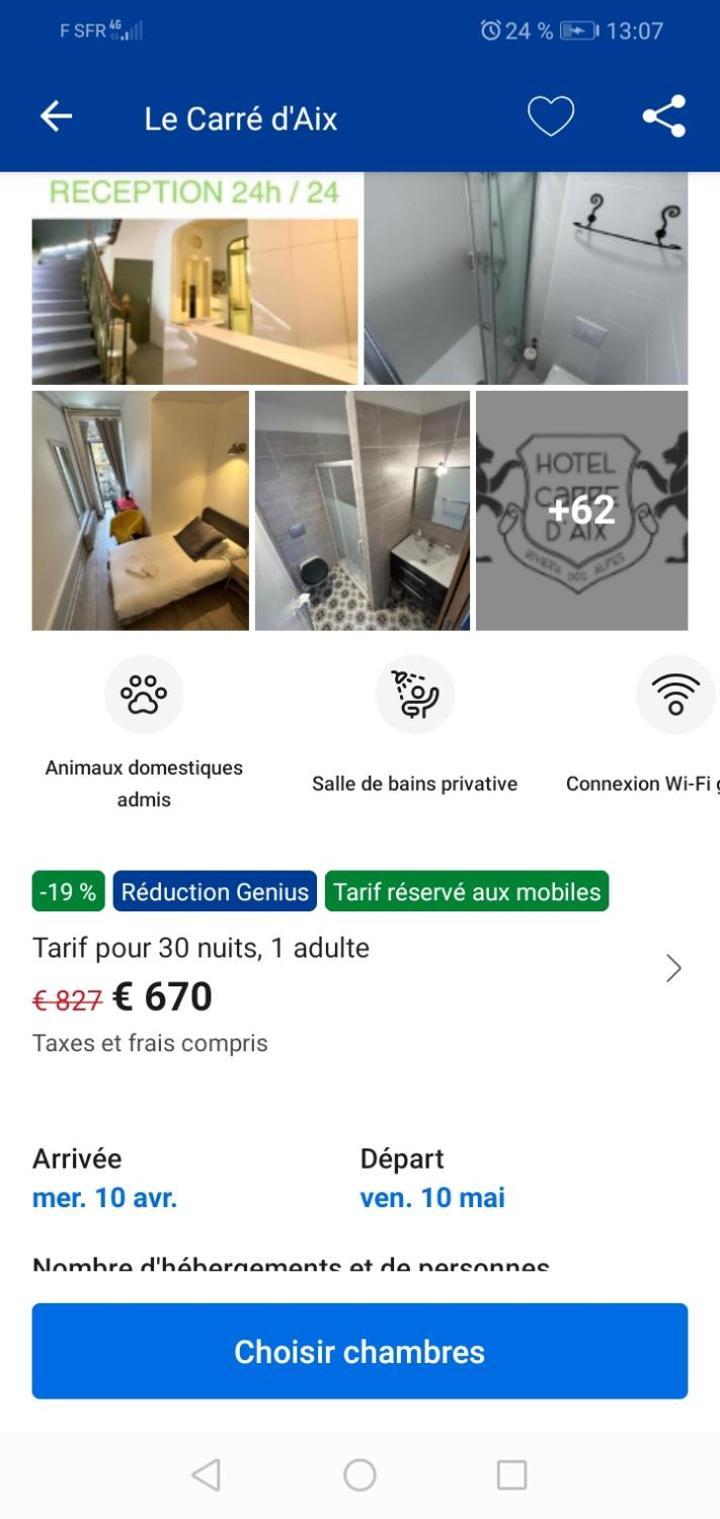This screenshot has height=1519, width=720.
Task: Open recent apps from navigation bar
Action: 512,1474
